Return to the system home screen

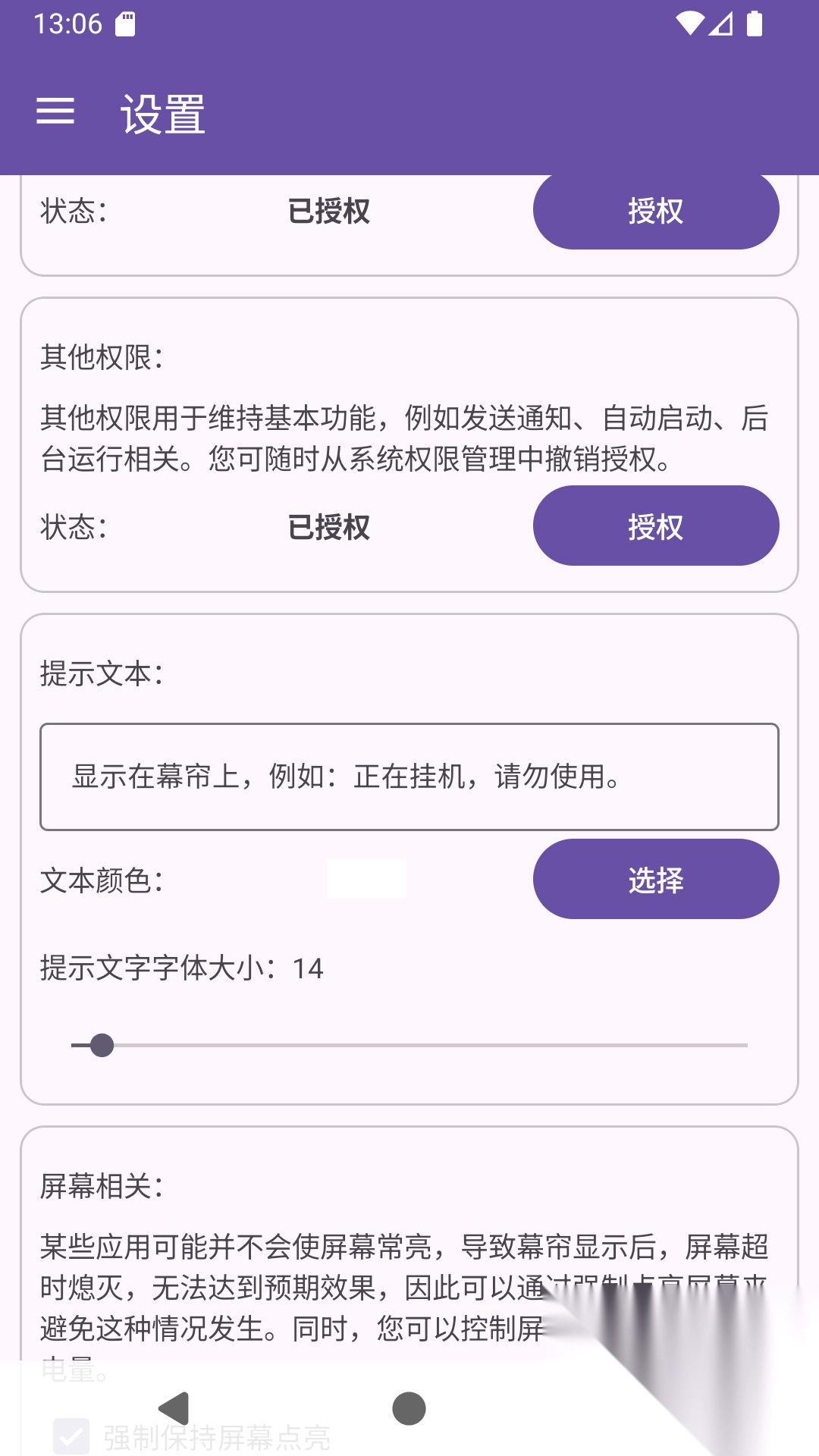click(409, 1409)
